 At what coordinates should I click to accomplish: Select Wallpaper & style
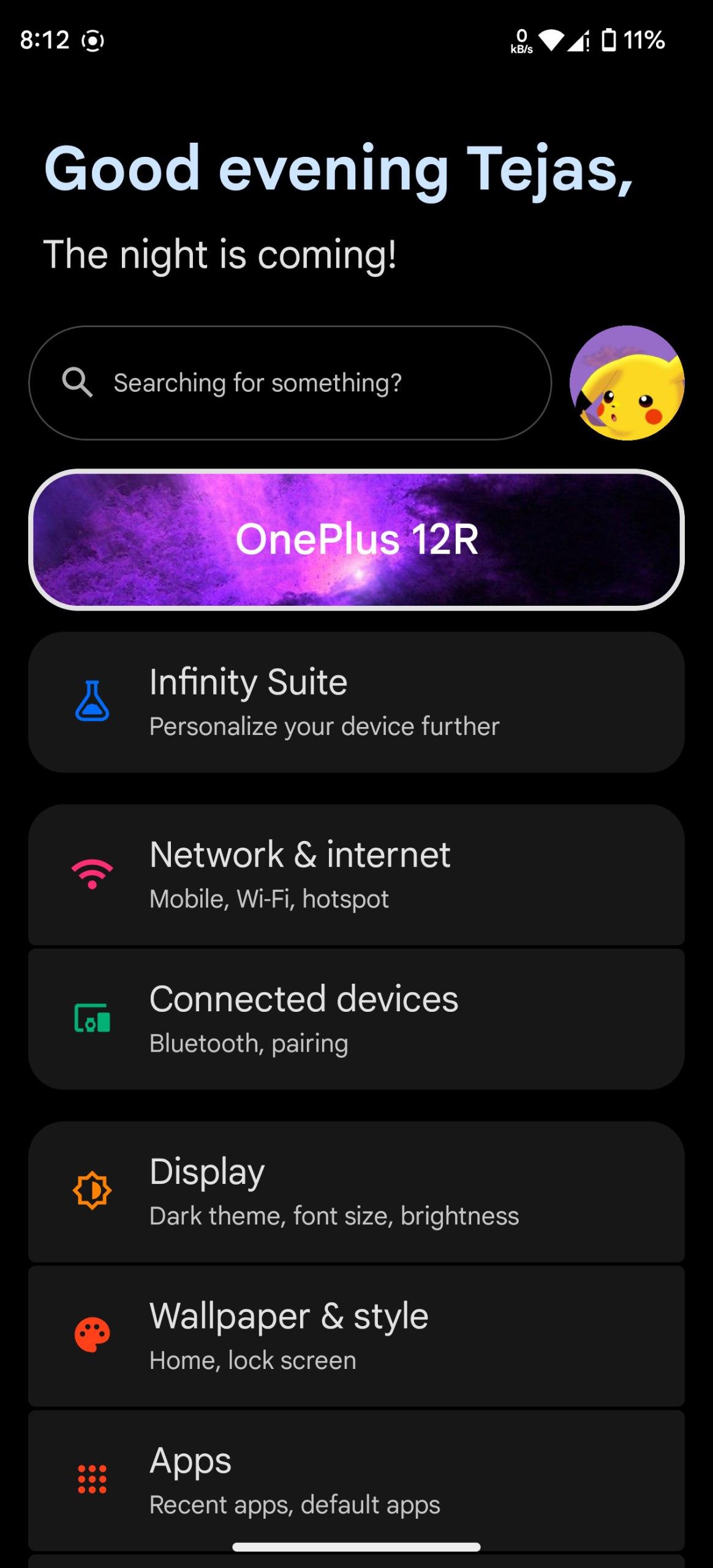pos(356,1336)
